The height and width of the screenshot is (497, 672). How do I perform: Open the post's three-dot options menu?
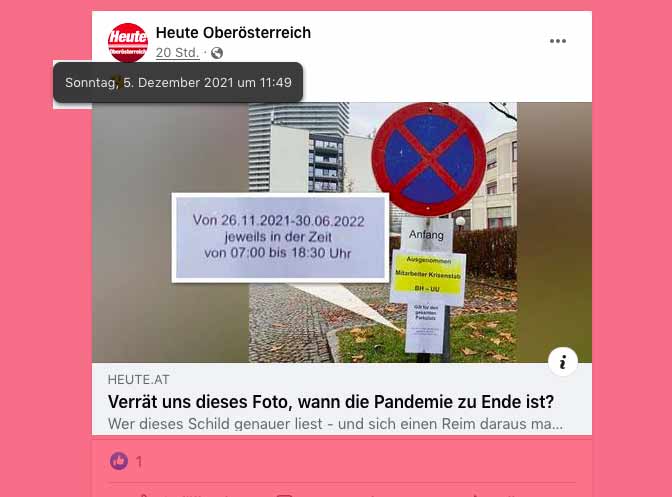click(557, 41)
